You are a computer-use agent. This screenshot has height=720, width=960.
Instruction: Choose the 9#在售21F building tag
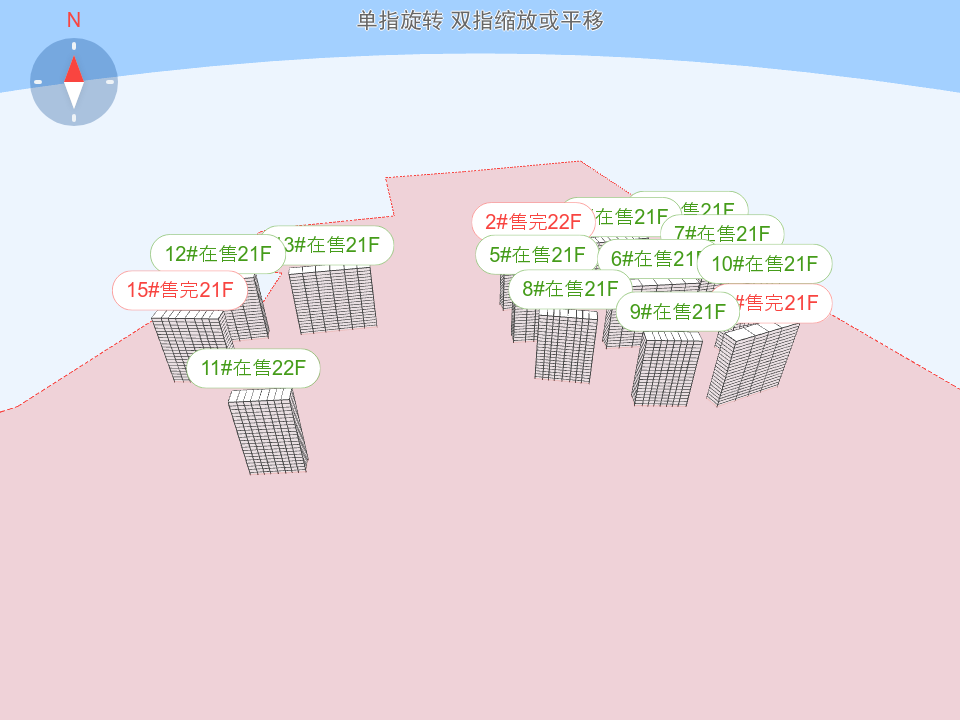click(677, 311)
